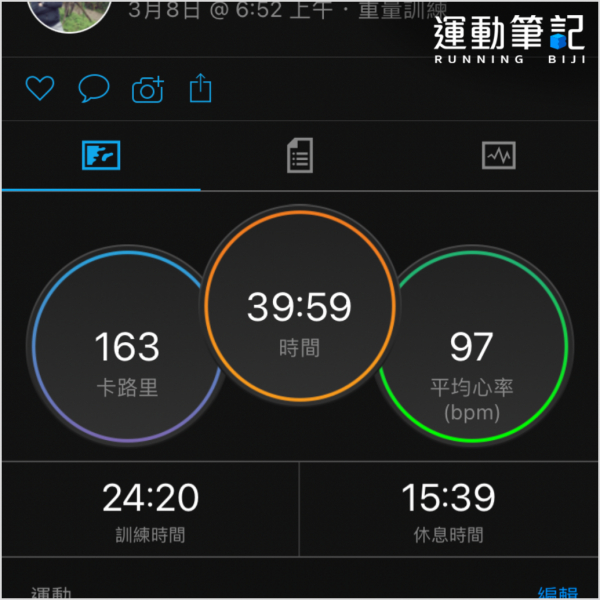Screen dimensions: 600x600
Task: Open the comments bubble
Action: pos(94,90)
